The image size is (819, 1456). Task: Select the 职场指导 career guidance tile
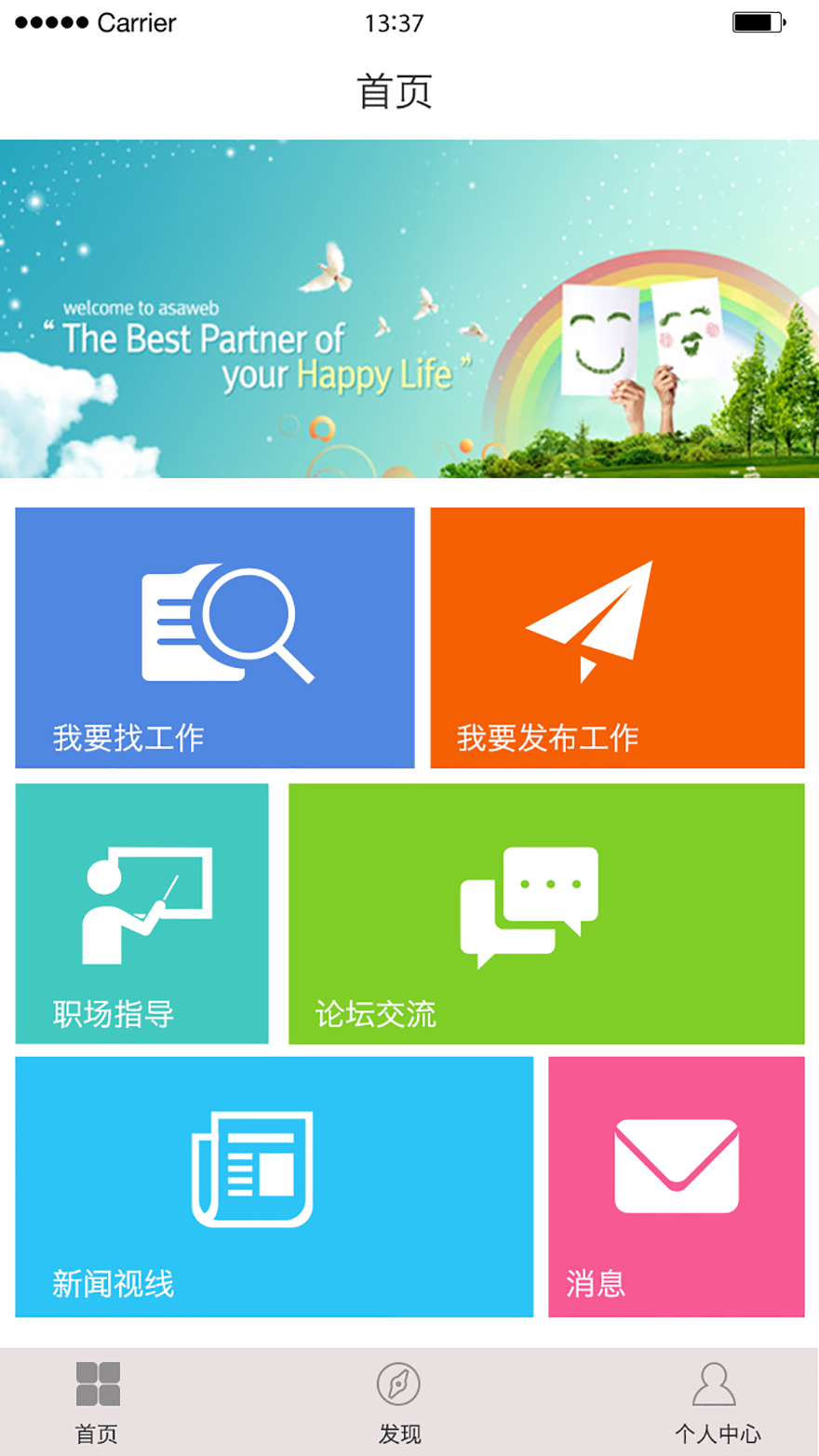pos(141,913)
